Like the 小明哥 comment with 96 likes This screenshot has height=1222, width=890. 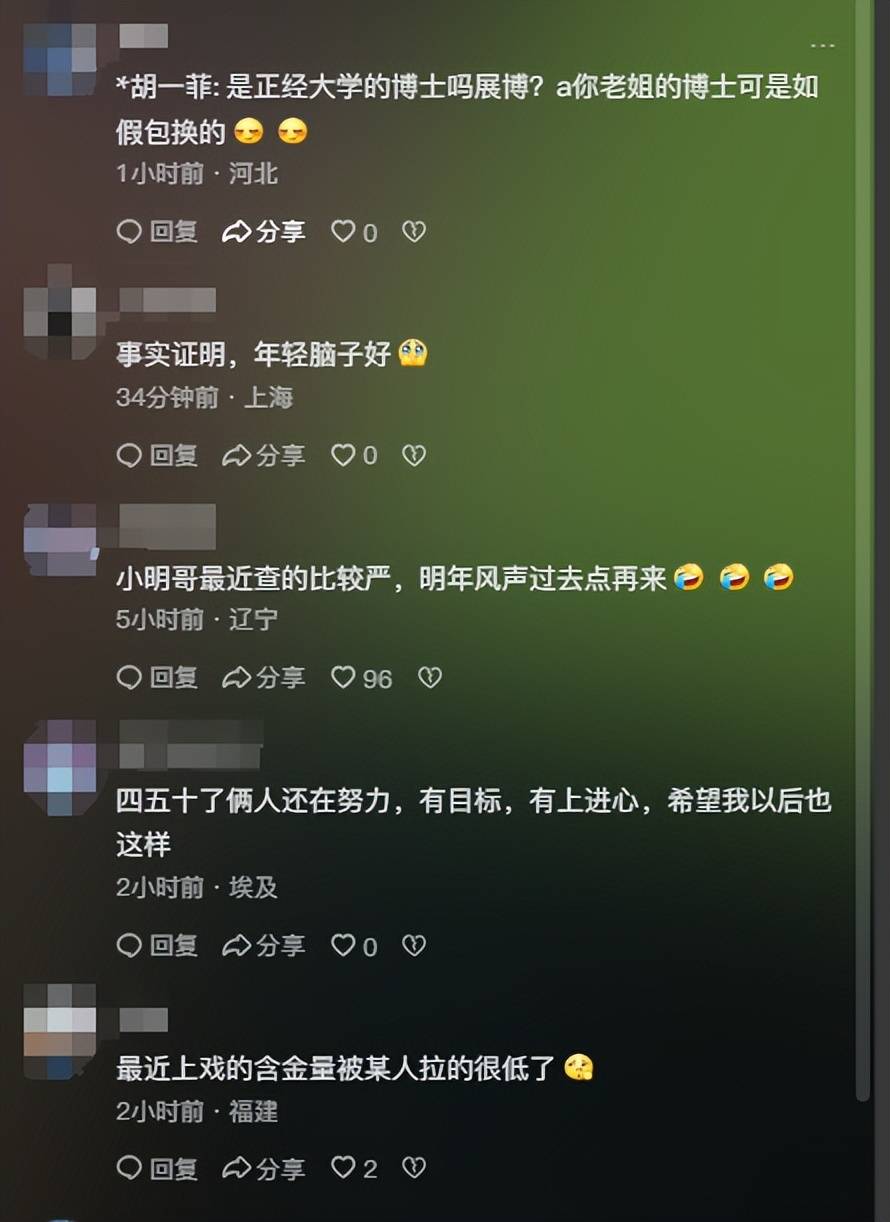tap(344, 678)
